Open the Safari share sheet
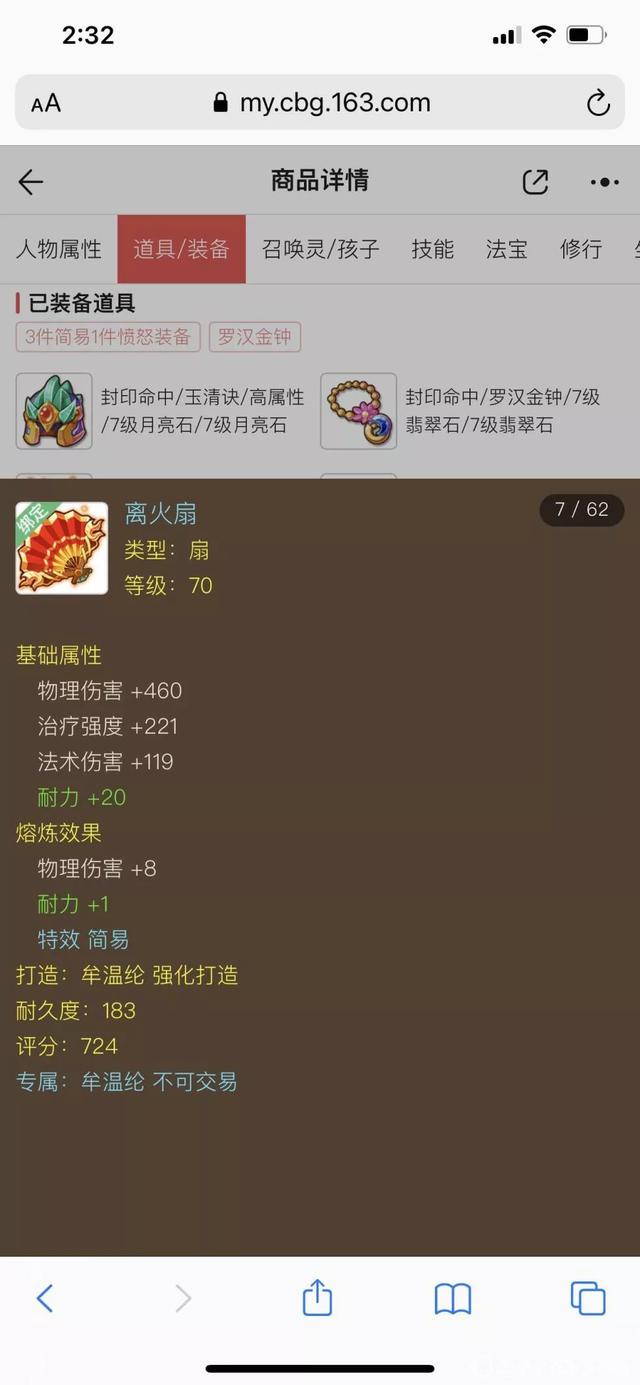 (x=317, y=1297)
